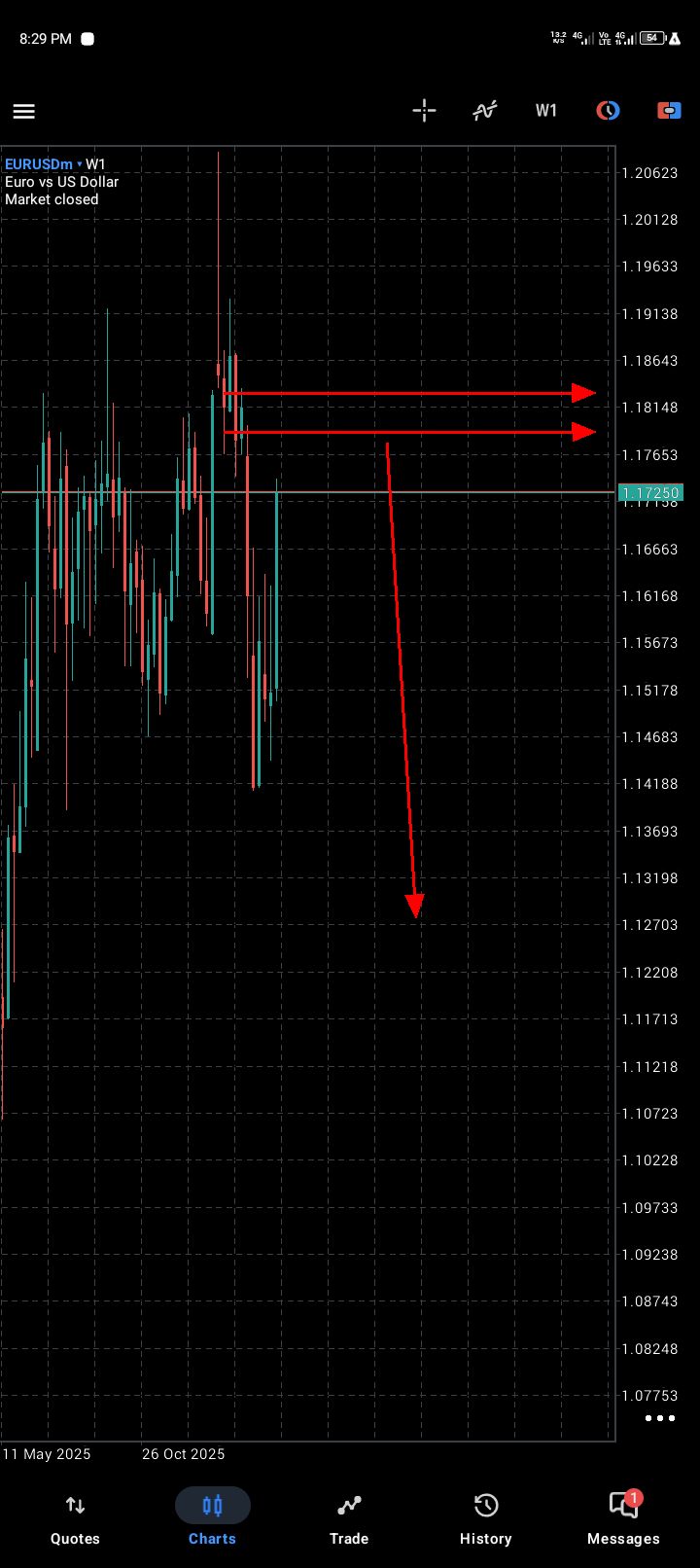
Task: Open the indicators list
Action: [485, 111]
